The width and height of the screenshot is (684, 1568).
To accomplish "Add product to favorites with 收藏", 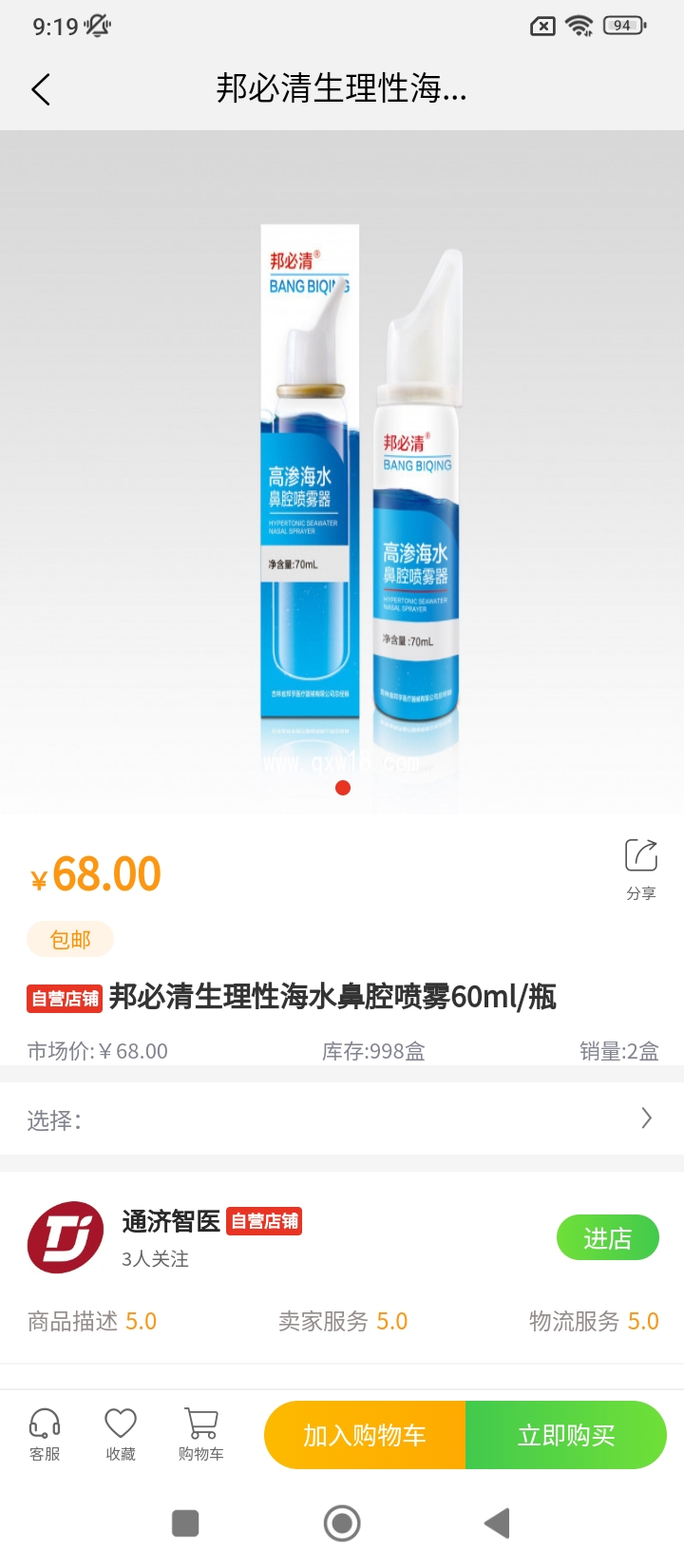I will [121, 1433].
